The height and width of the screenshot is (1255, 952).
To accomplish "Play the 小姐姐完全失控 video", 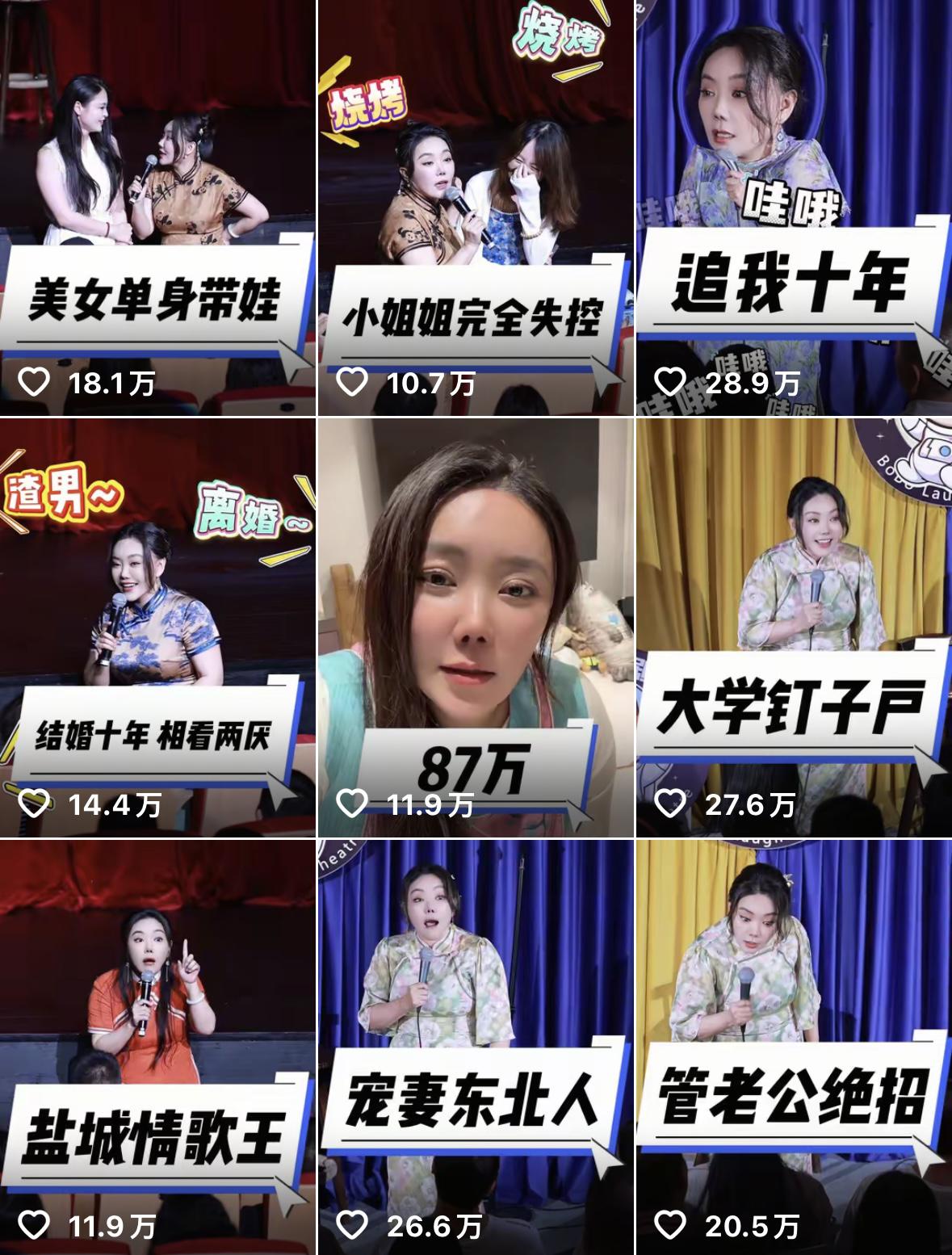I will [x=475, y=208].
